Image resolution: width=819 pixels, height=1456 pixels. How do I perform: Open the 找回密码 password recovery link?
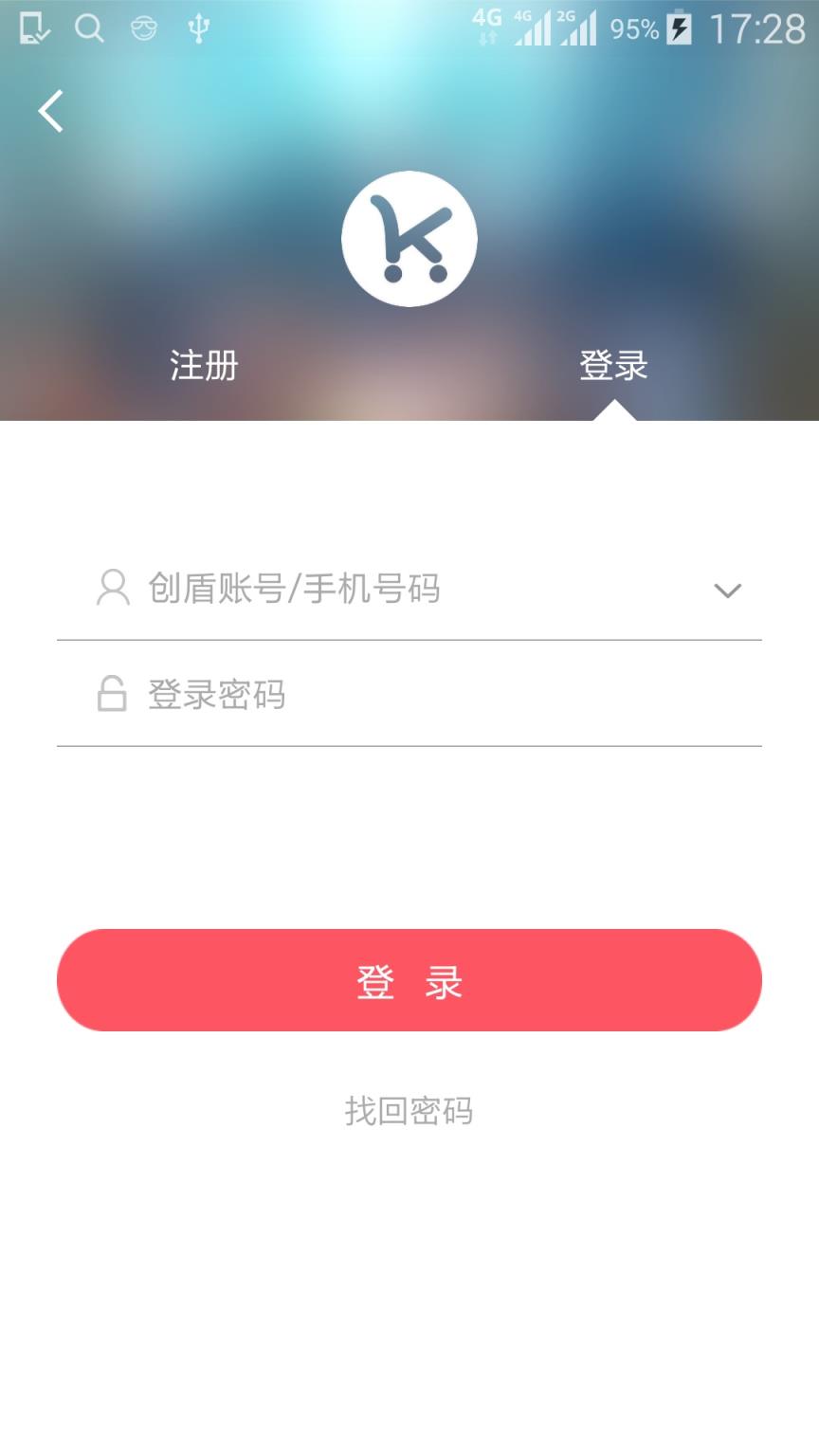tap(409, 1111)
